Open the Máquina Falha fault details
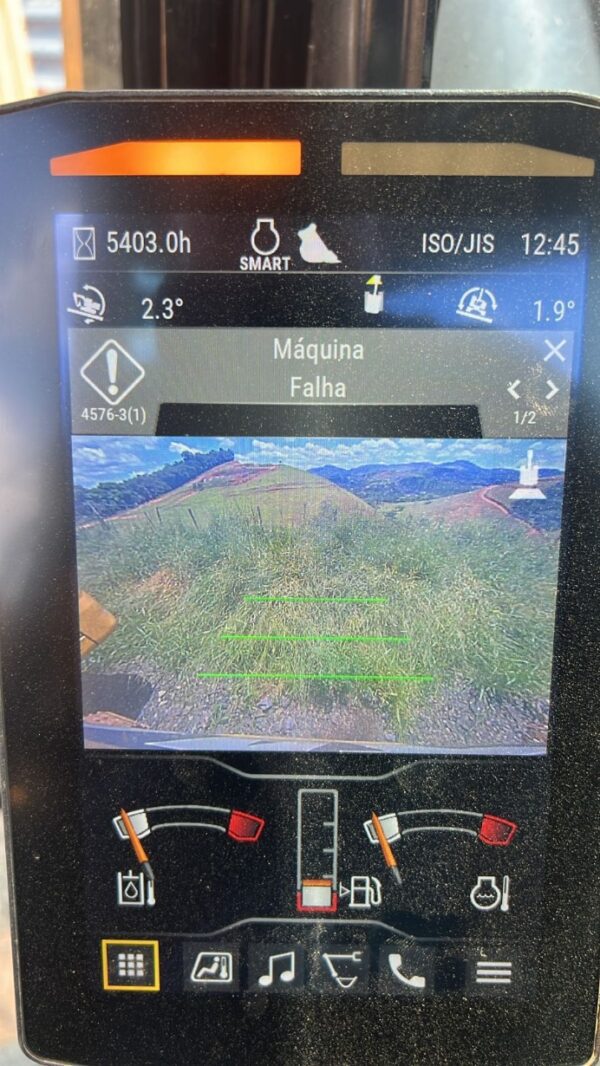The image size is (600, 1066). (318, 370)
